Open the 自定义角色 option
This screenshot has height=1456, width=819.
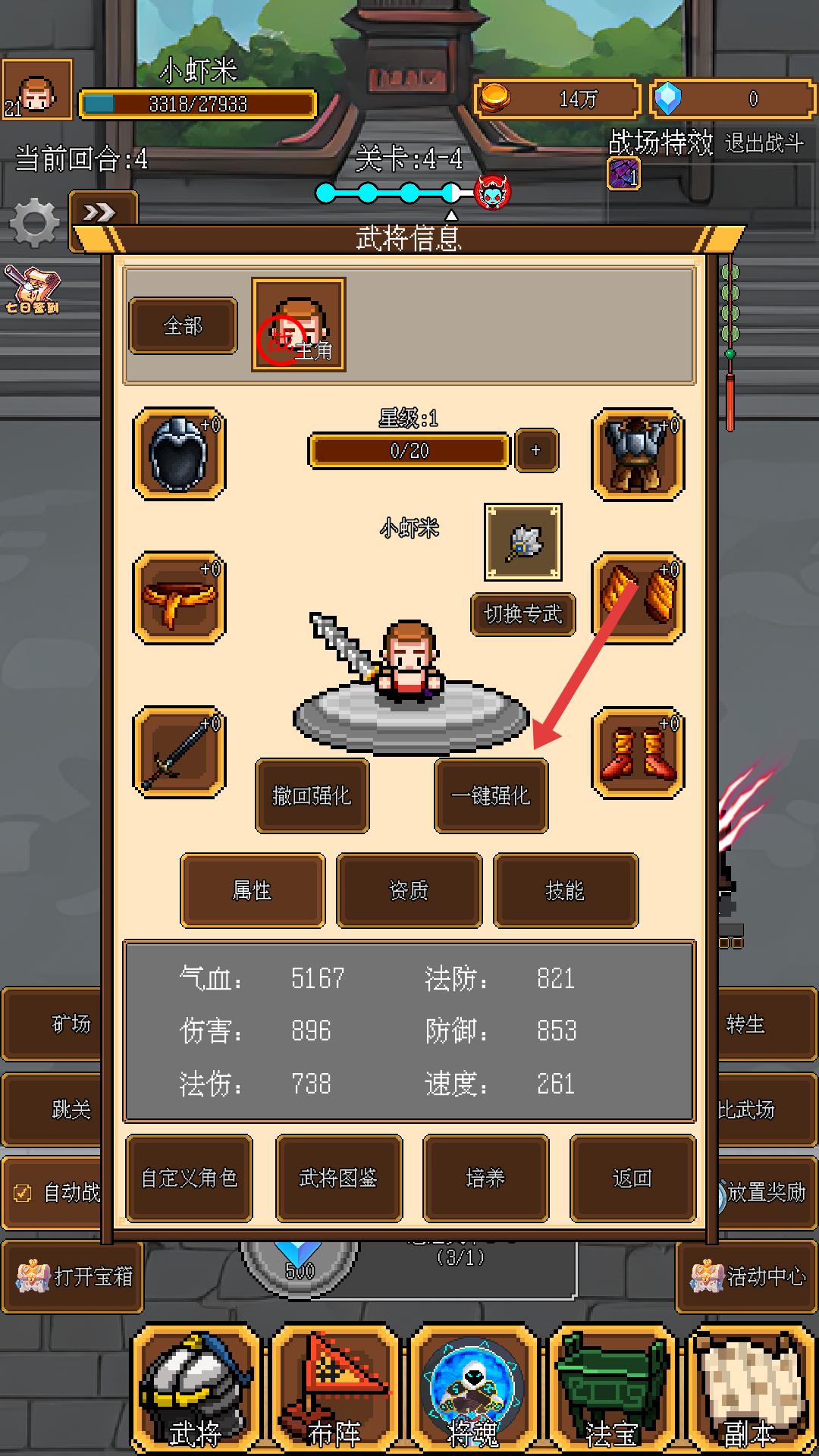point(189,1178)
